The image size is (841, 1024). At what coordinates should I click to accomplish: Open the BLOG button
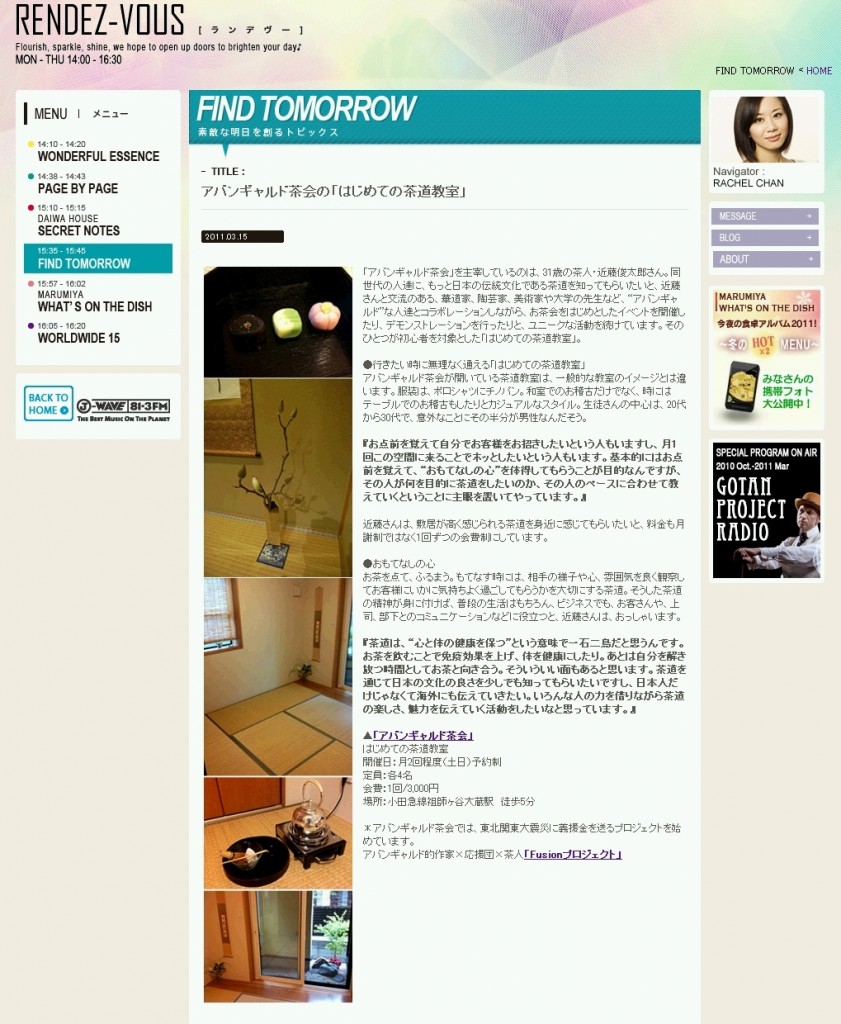point(764,238)
